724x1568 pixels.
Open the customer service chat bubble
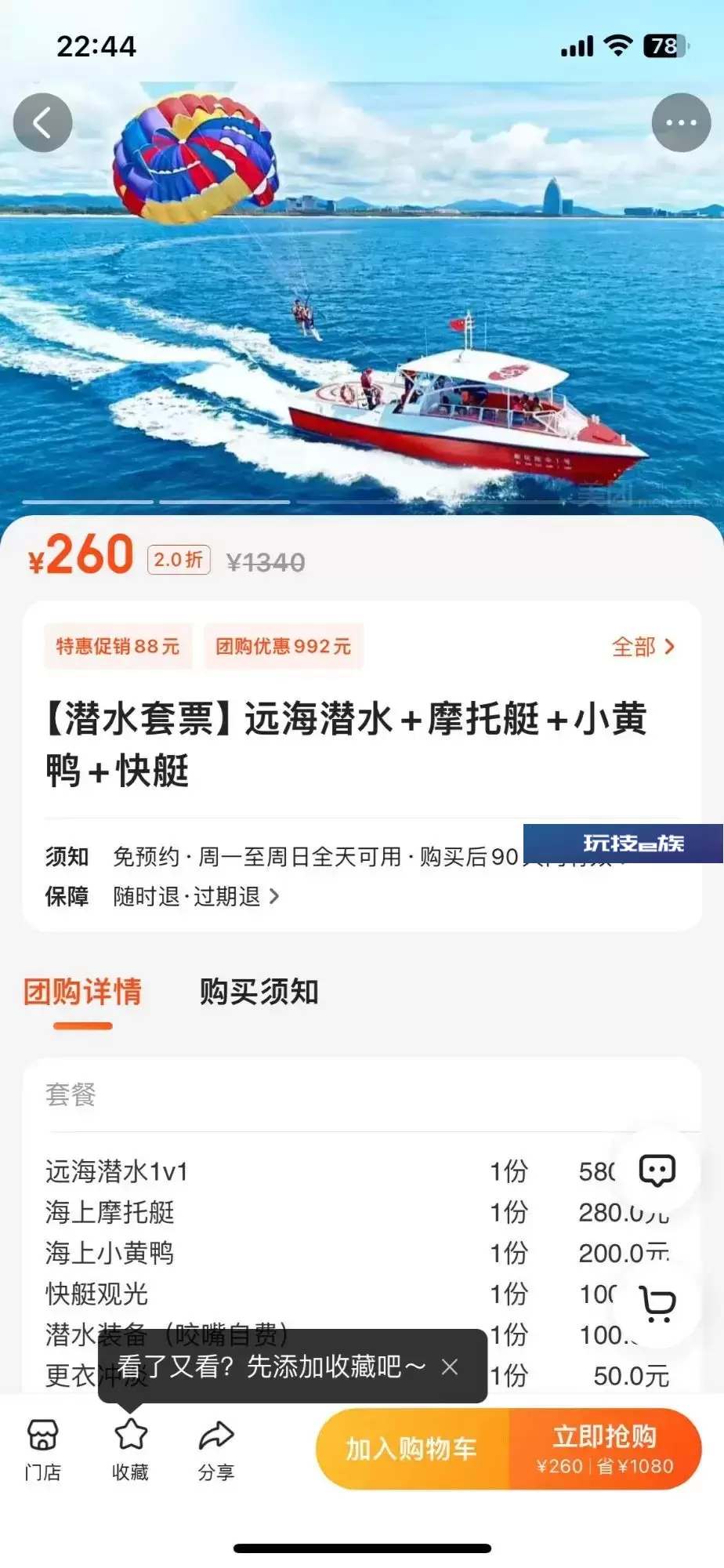(657, 1171)
